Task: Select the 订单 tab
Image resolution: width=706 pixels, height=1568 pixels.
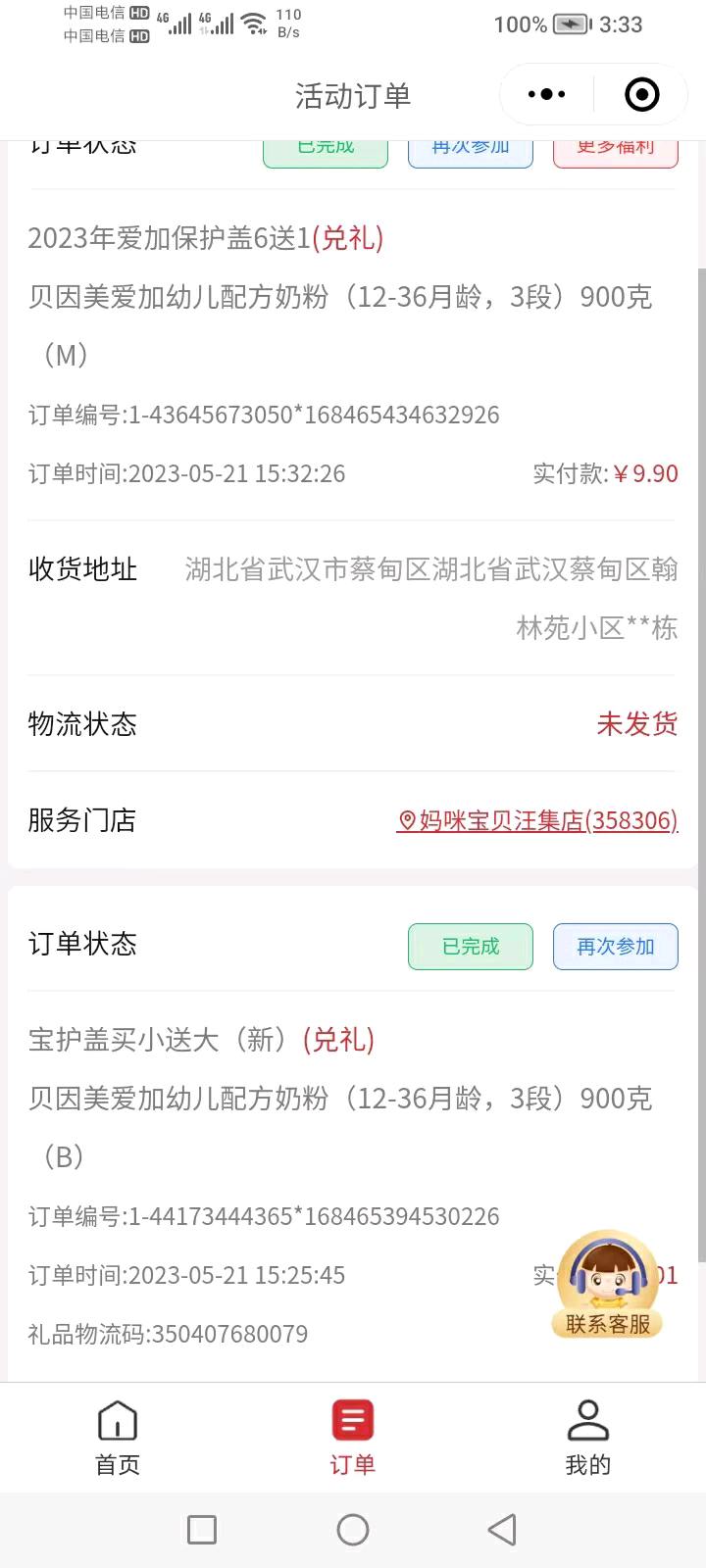Action: (x=352, y=1438)
